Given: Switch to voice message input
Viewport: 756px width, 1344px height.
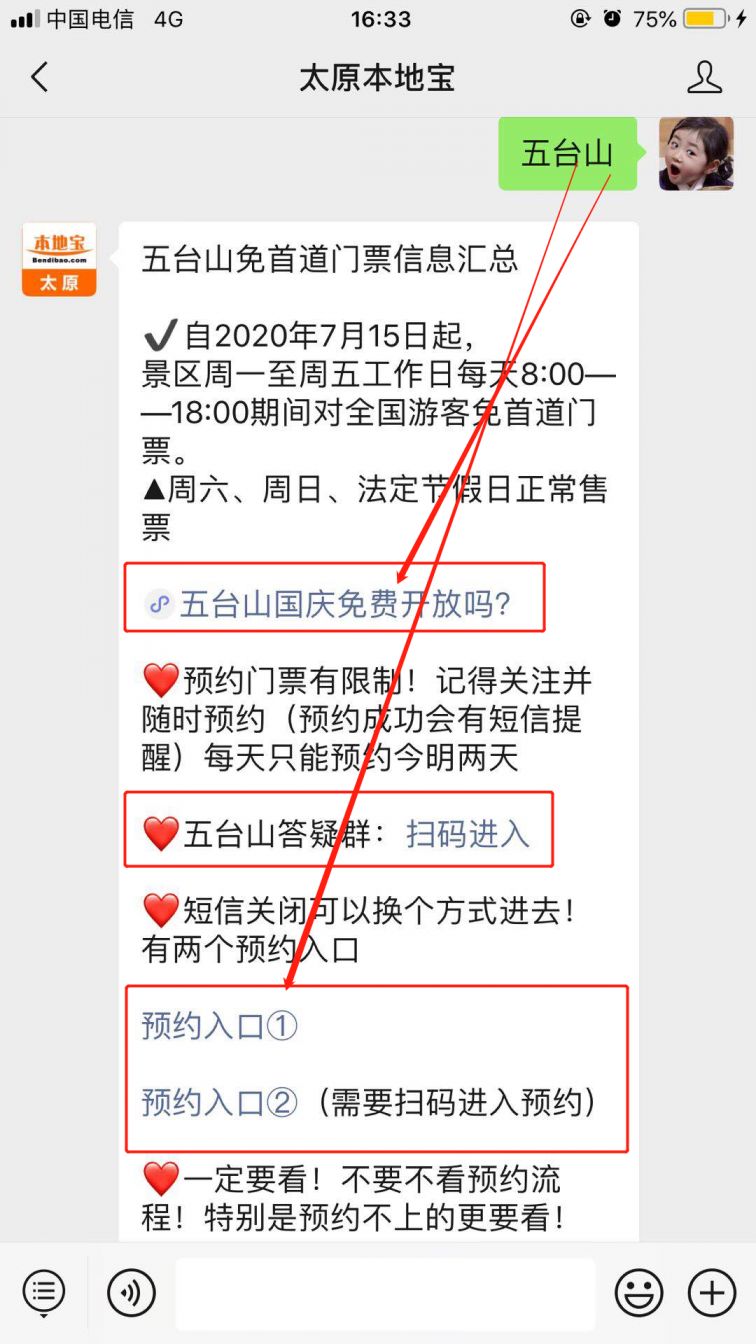Looking at the screenshot, I should (132, 1292).
